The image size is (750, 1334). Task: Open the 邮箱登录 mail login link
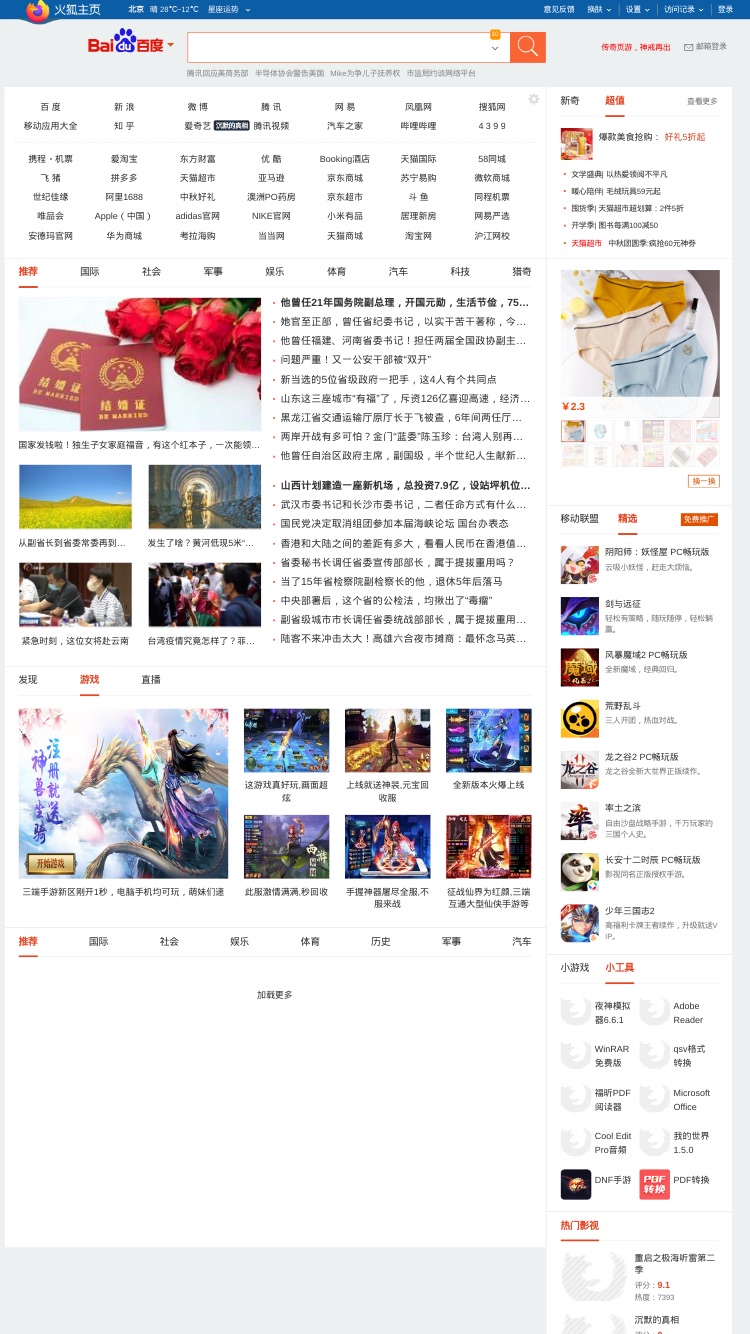705,46
